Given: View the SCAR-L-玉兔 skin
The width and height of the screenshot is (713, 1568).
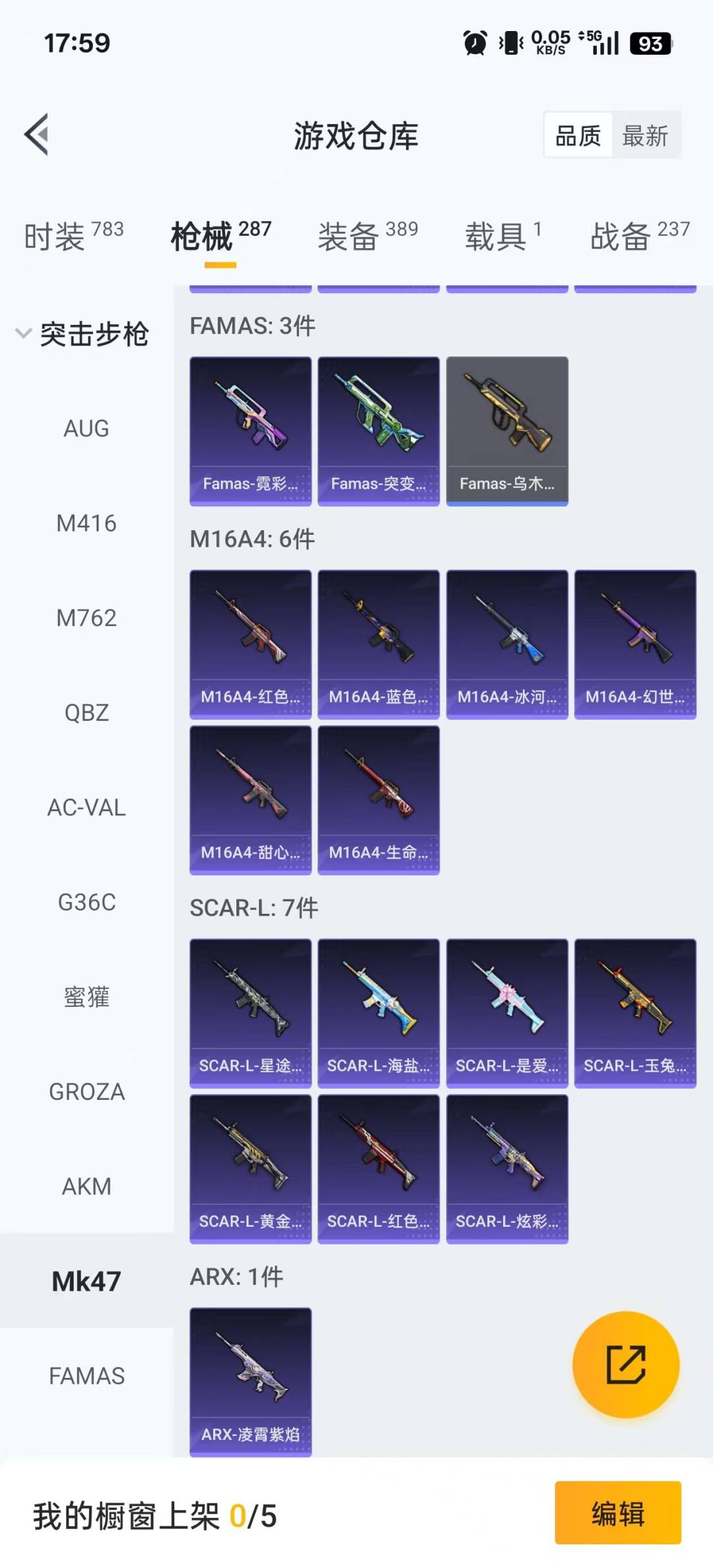Looking at the screenshot, I should 635,1013.
